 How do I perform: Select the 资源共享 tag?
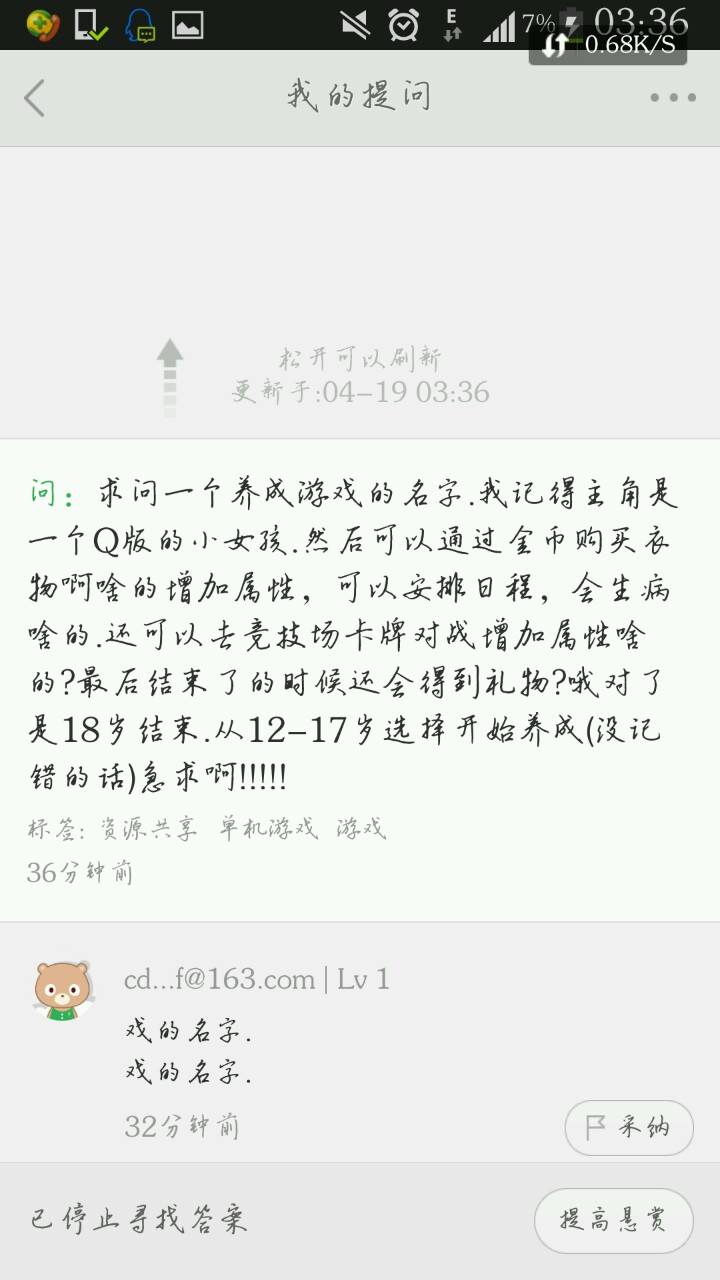coord(148,829)
